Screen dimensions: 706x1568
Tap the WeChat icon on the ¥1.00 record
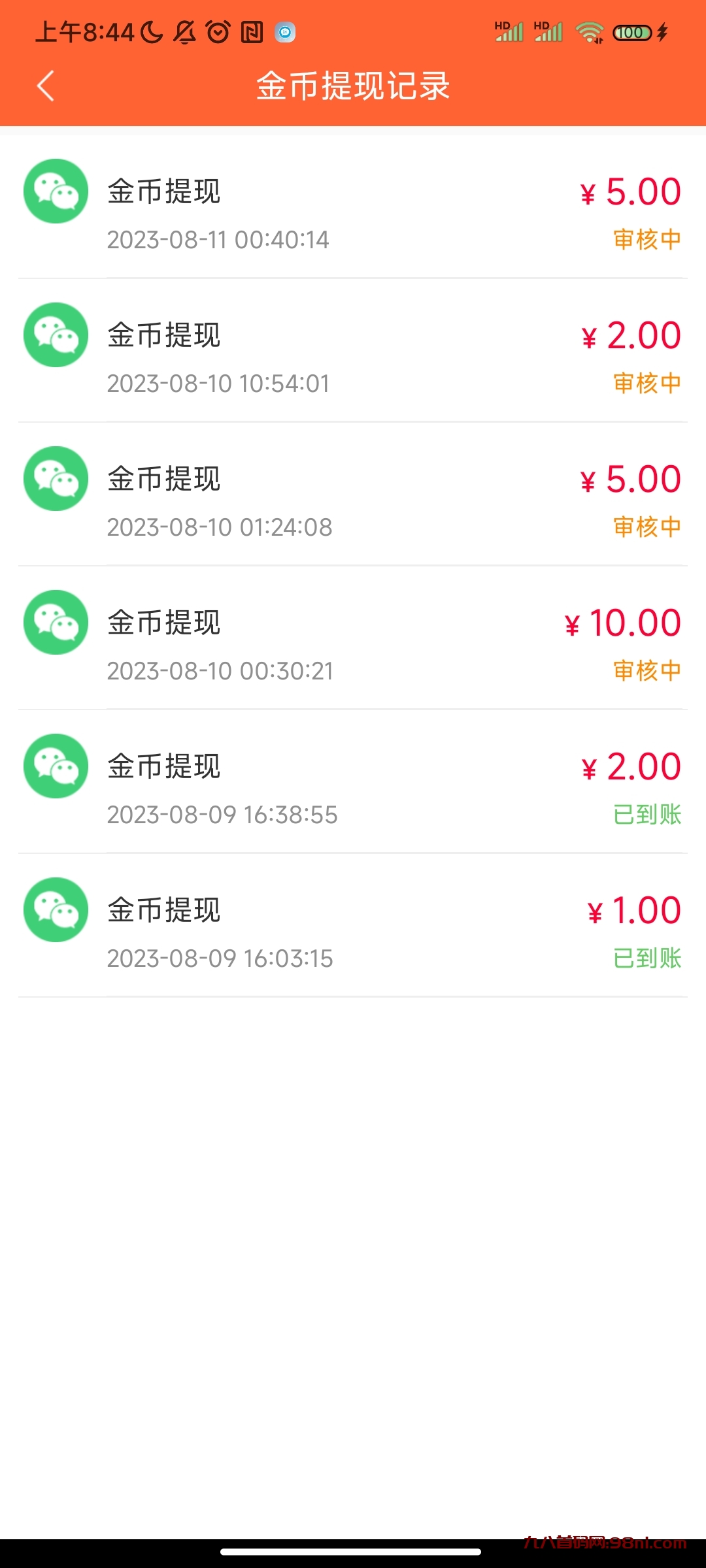coord(56,910)
